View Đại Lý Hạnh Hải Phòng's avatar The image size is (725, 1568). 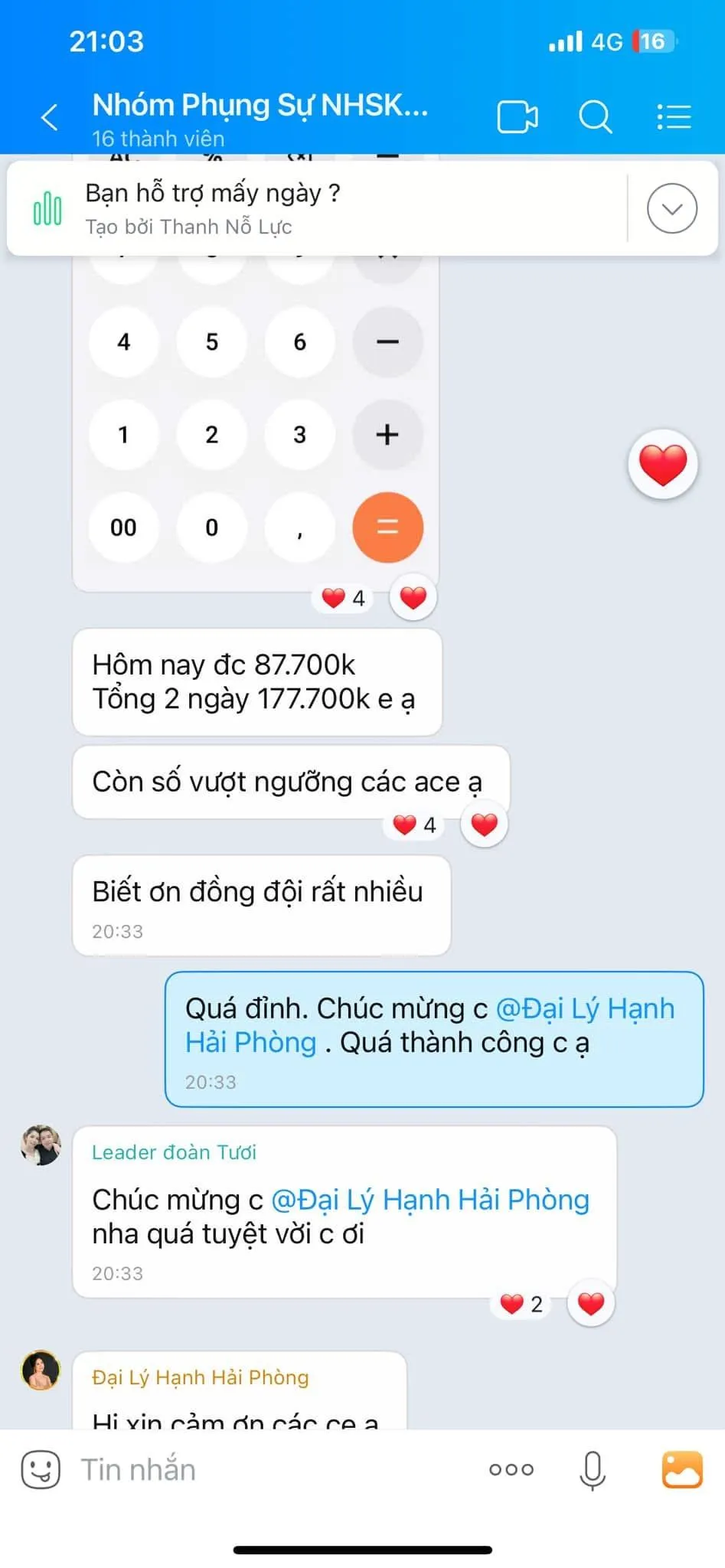click(41, 1370)
